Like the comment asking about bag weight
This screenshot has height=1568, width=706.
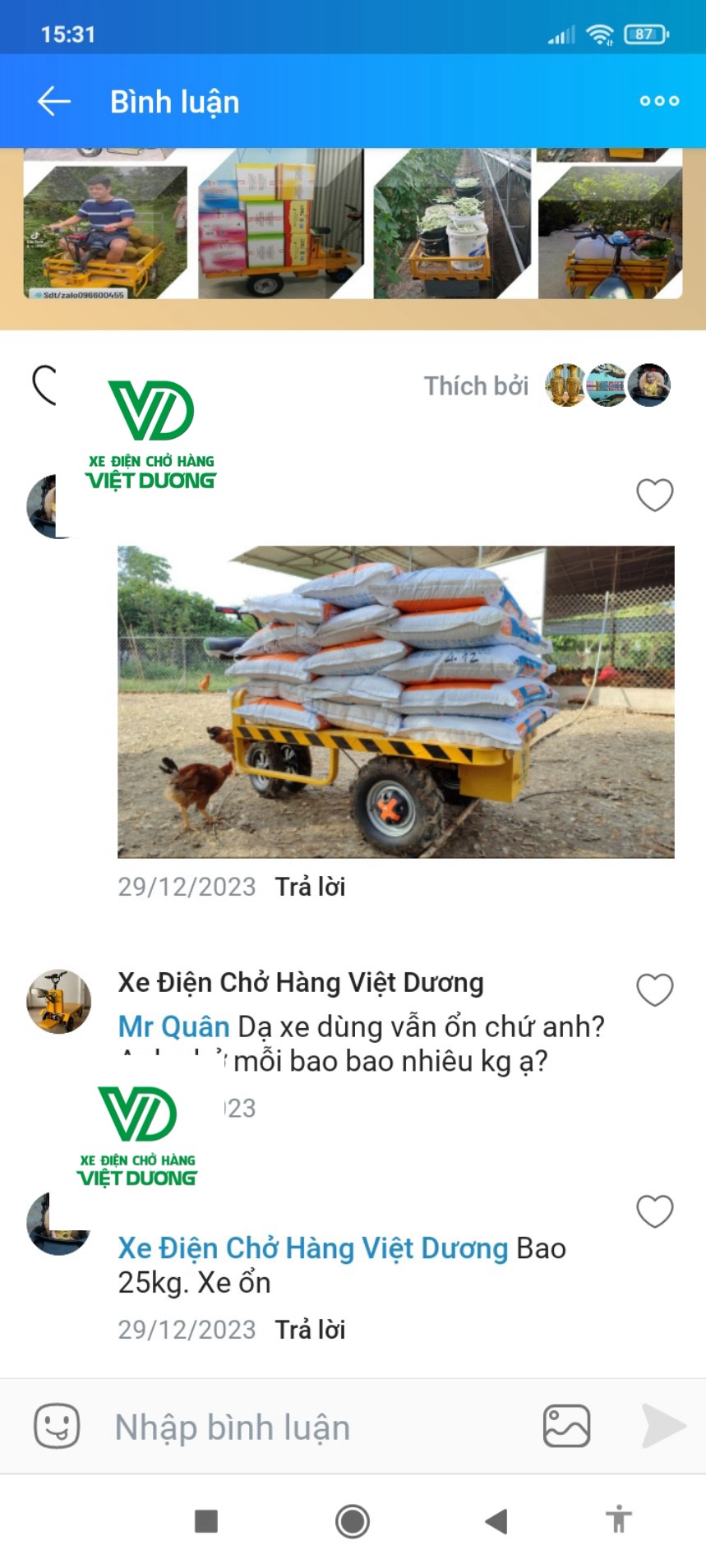654,989
